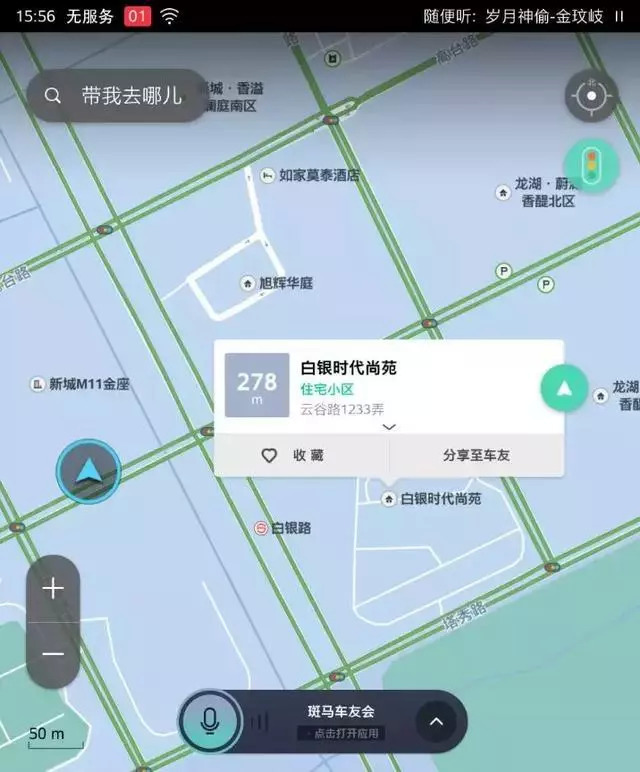Recenter map with the compass locate button
Screen dimensions: 640x772
(x=591, y=96)
